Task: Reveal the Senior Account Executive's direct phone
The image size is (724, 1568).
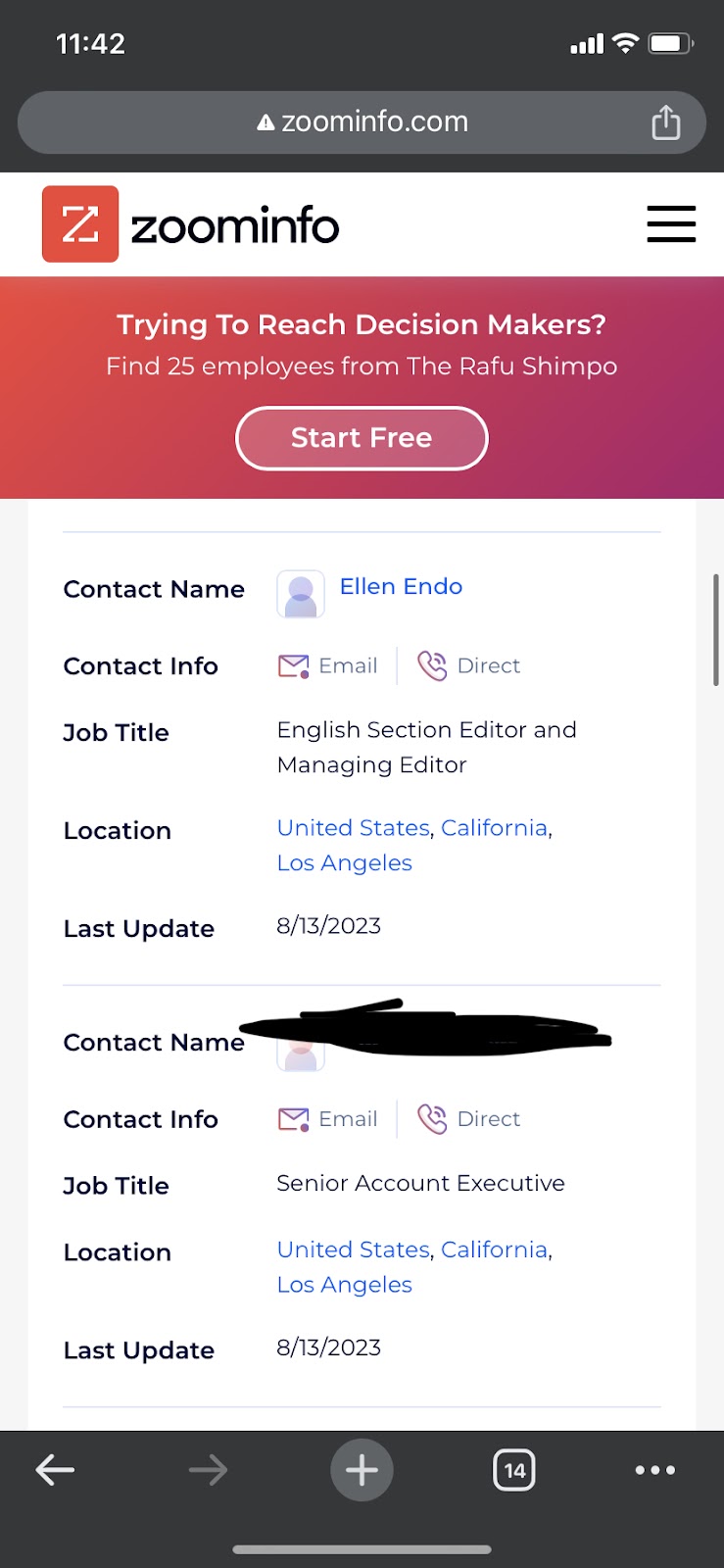Action: pyautogui.click(x=469, y=1119)
